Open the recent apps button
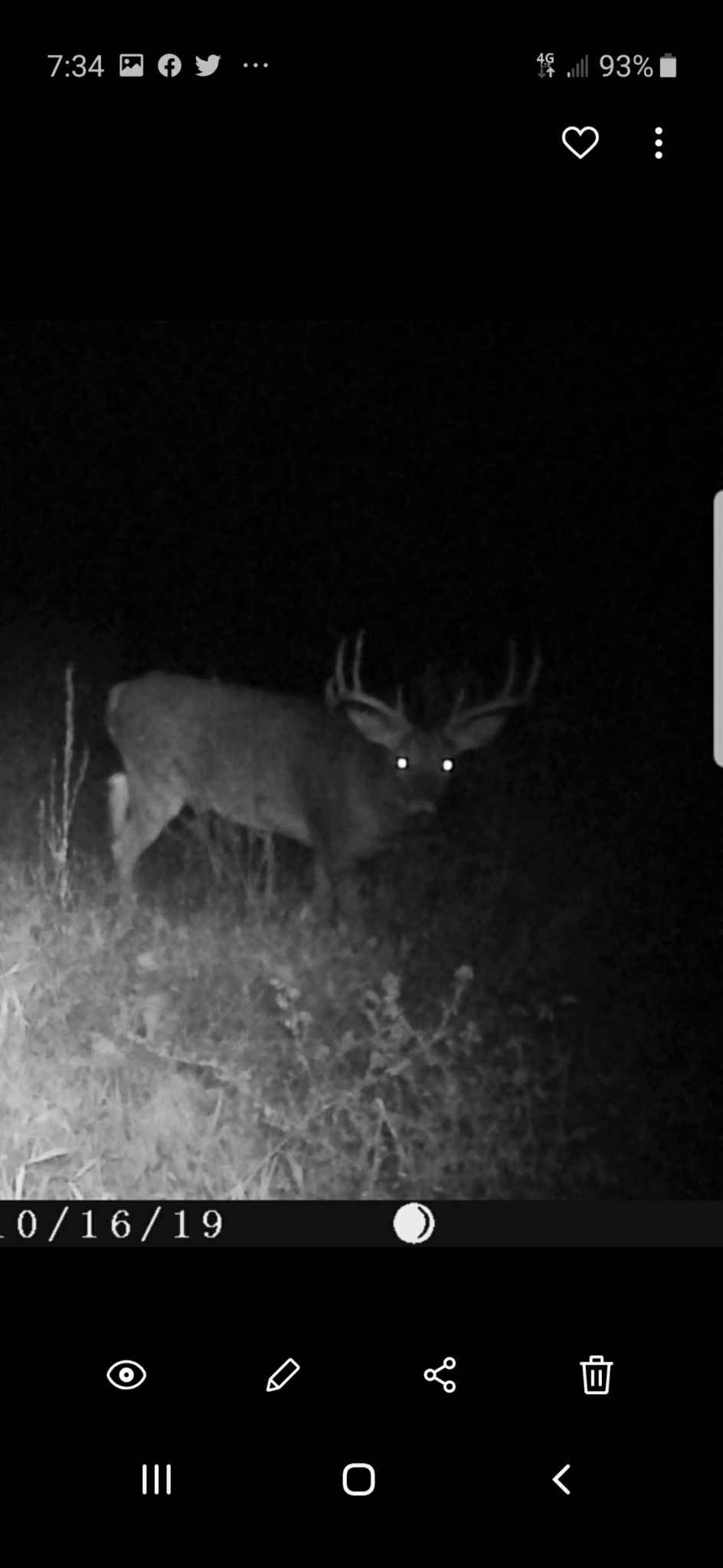This screenshot has height=1568, width=723. pyautogui.click(x=157, y=1479)
